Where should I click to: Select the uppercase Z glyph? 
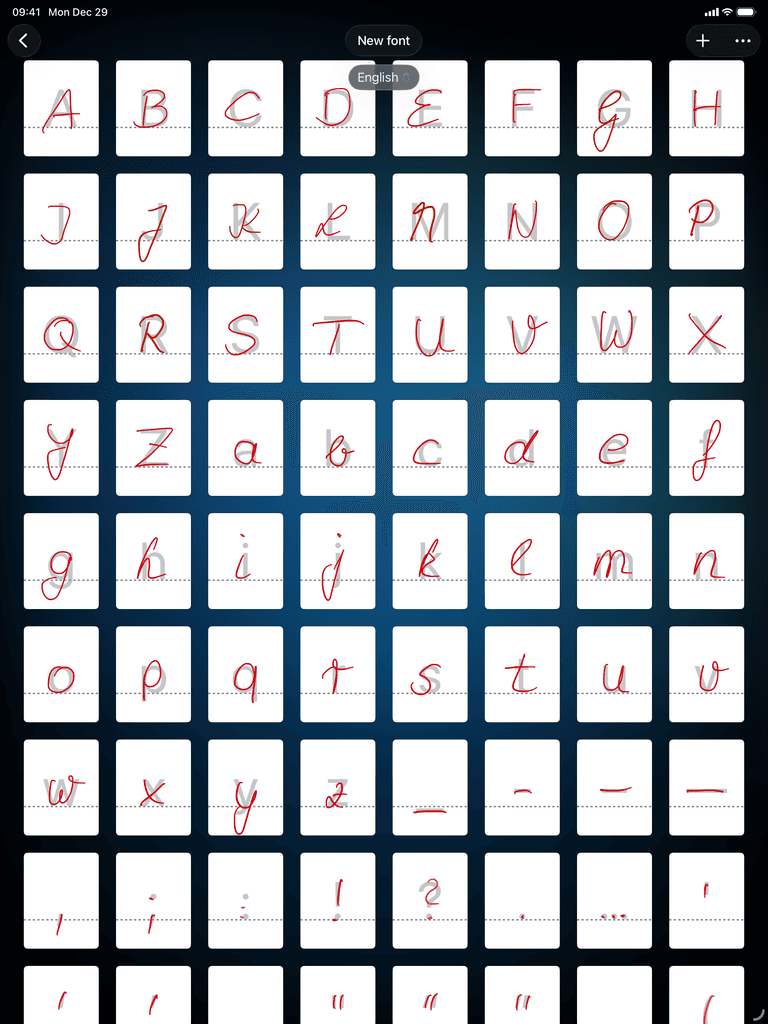pyautogui.click(x=153, y=447)
